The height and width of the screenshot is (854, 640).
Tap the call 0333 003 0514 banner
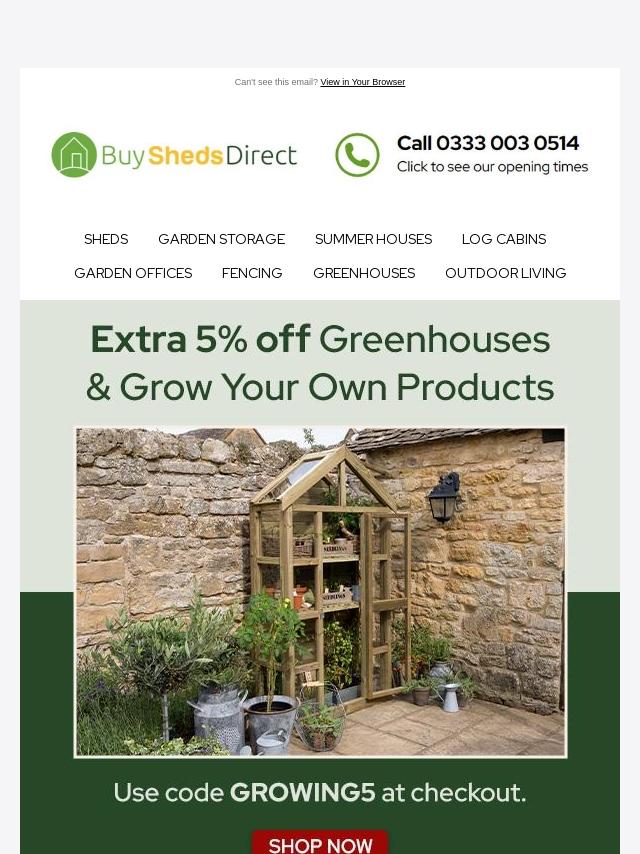pos(462,155)
